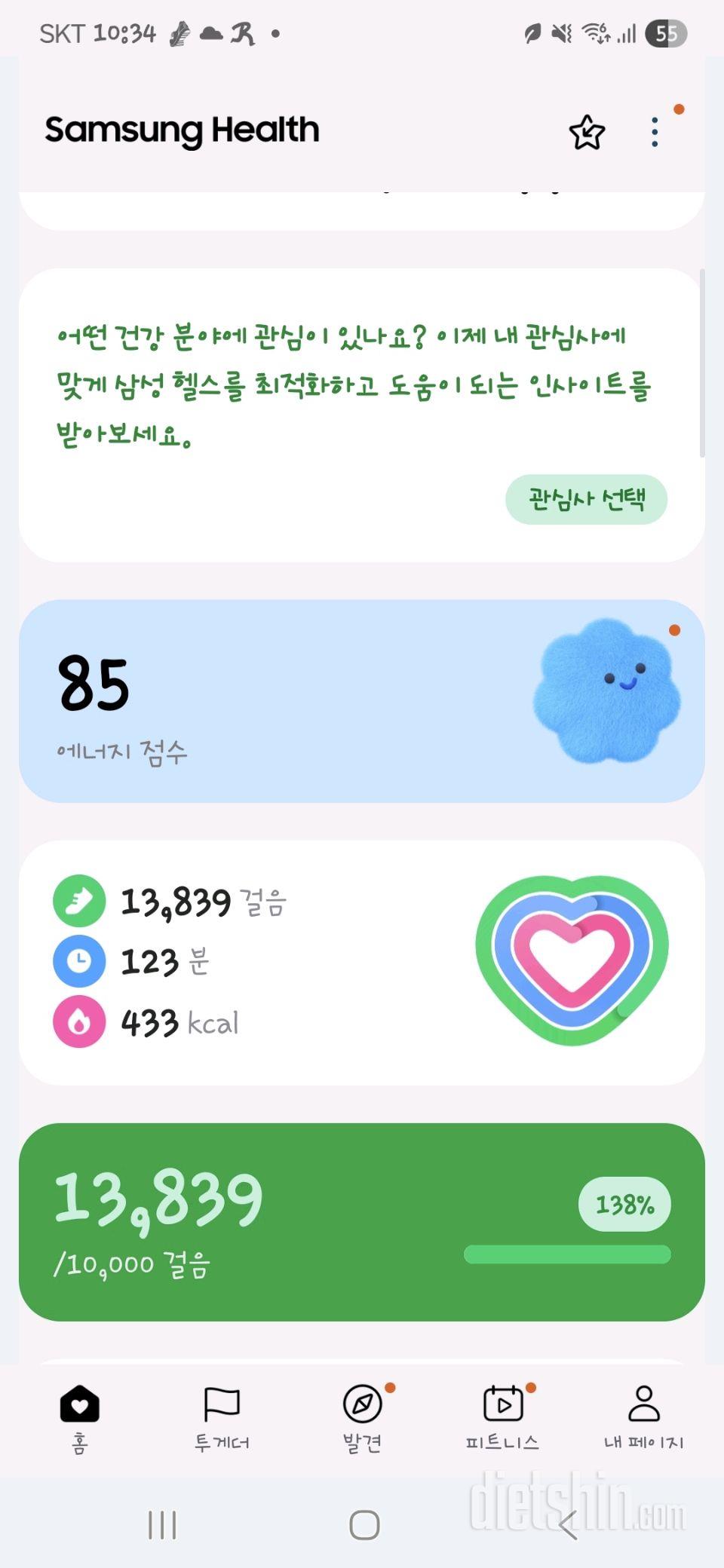This screenshot has height=1568, width=724.
Task: Open the 13,839 걸음 steps card
Action: coord(362,1221)
